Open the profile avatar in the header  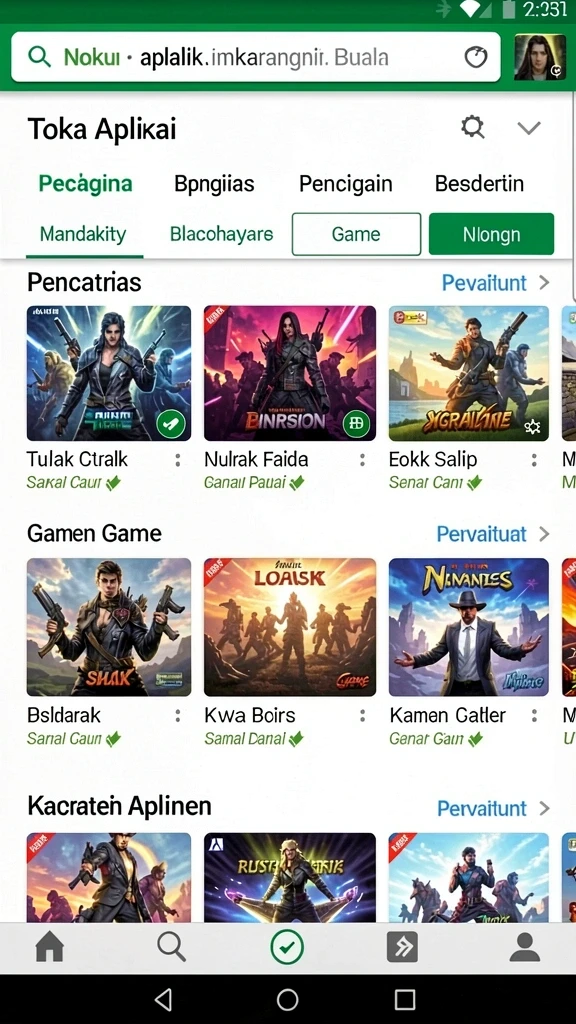tap(539, 57)
